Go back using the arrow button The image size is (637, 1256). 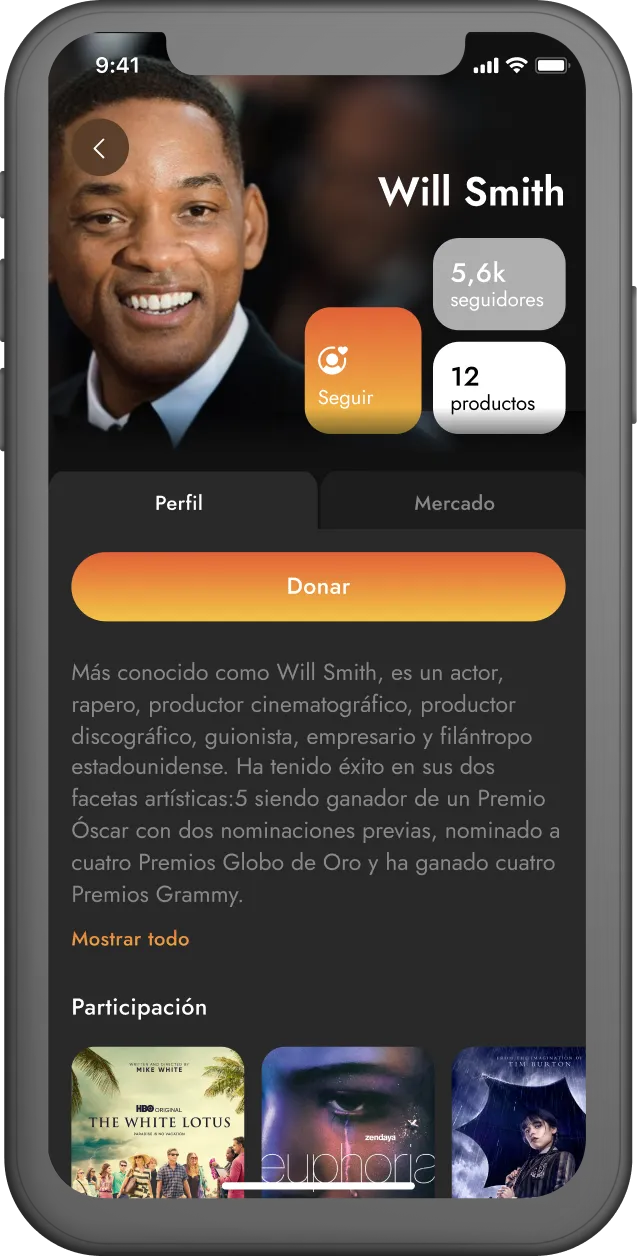100,148
